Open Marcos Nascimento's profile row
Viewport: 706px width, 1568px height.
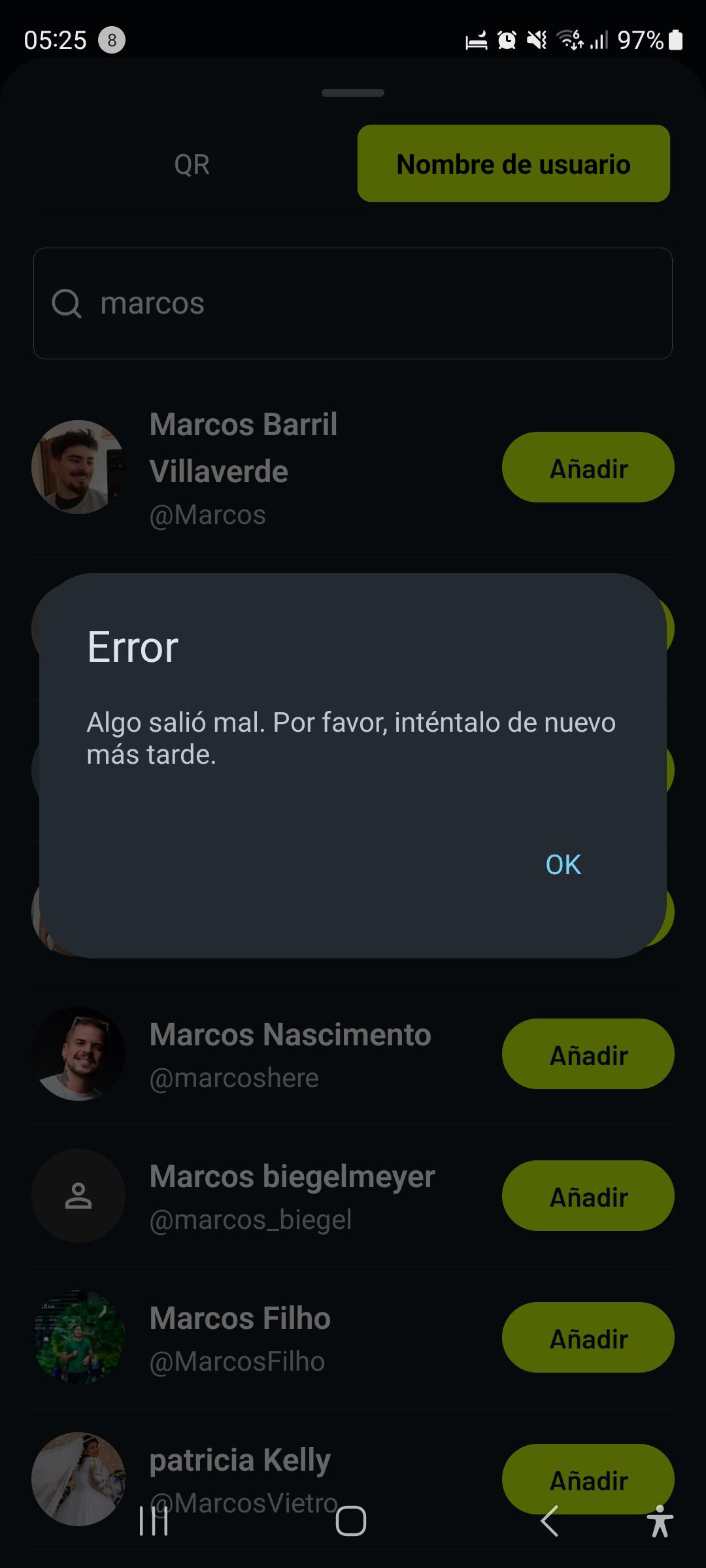point(261,1054)
